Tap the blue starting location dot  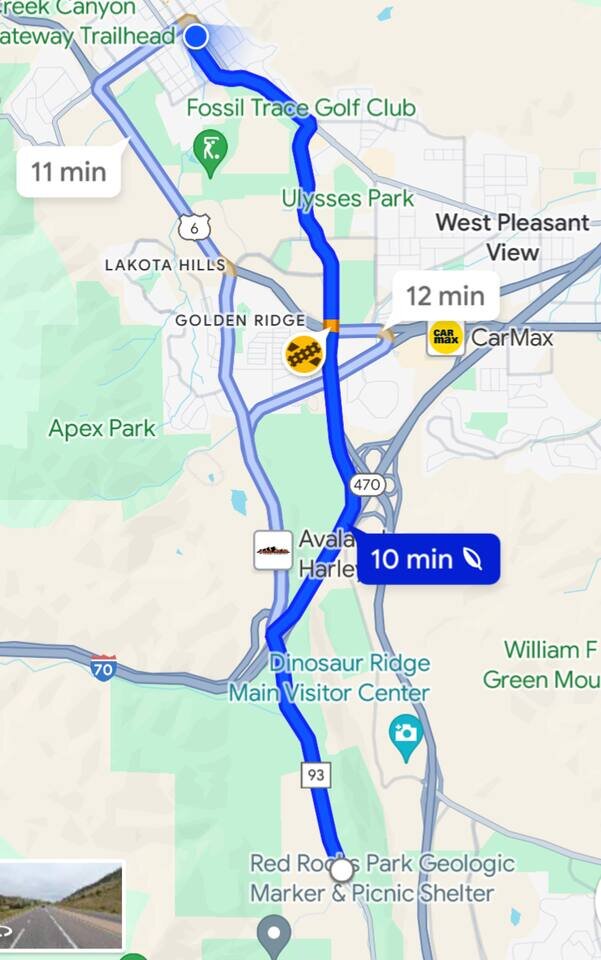click(x=197, y=37)
